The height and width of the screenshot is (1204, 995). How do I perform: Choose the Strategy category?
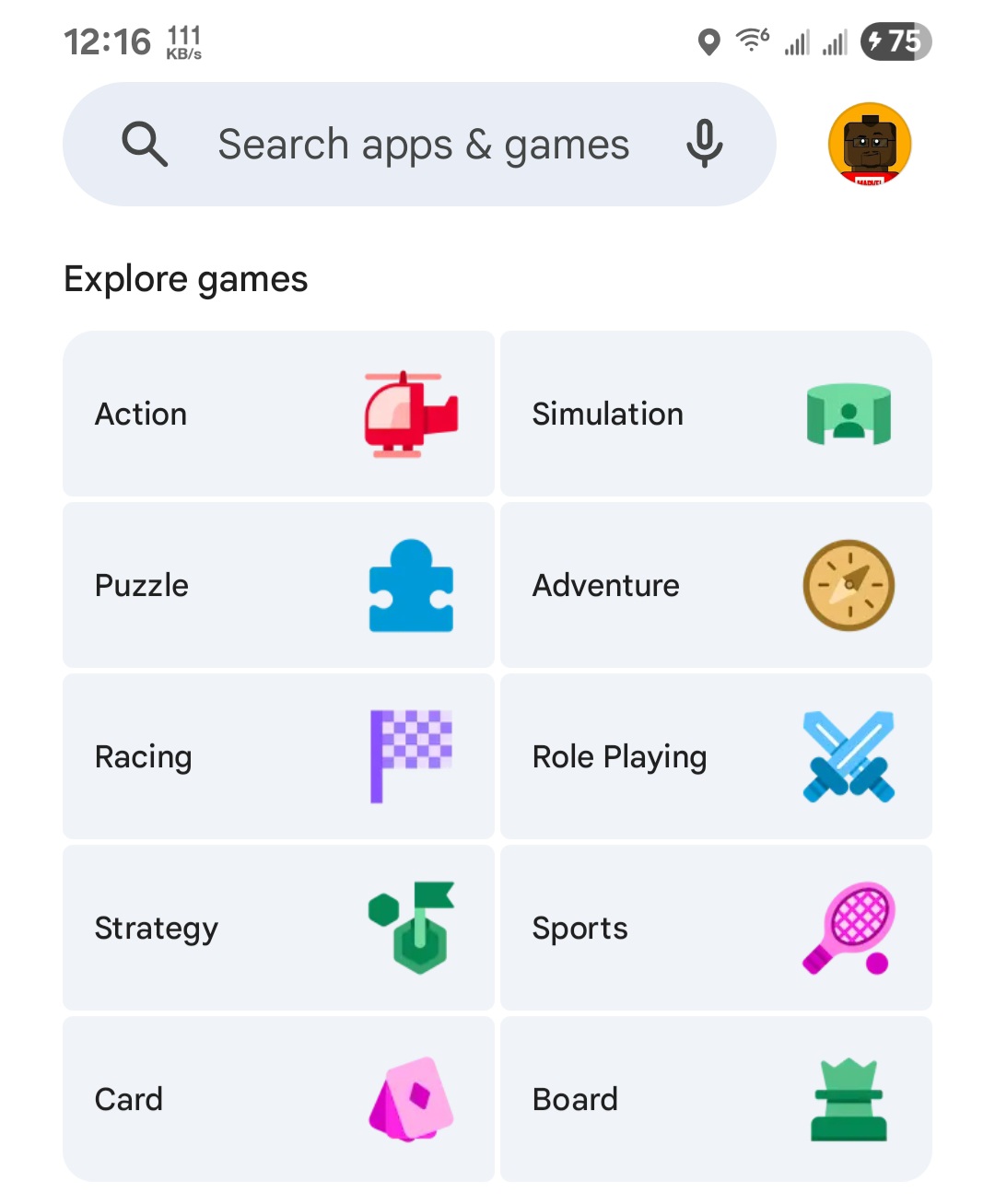[x=278, y=928]
